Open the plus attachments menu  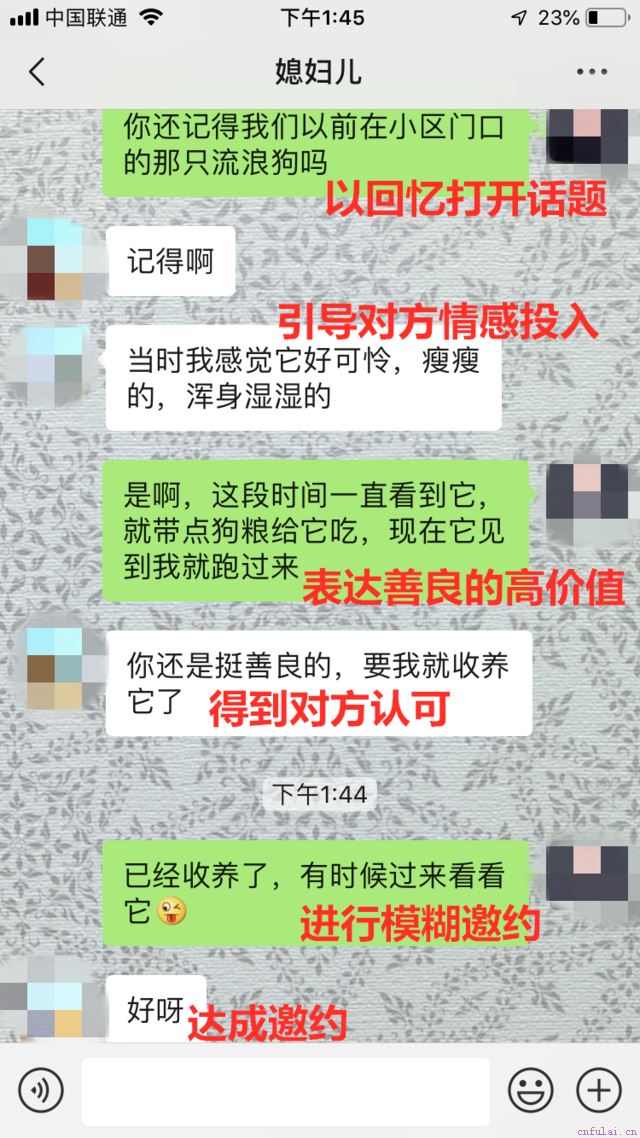(x=598, y=1090)
